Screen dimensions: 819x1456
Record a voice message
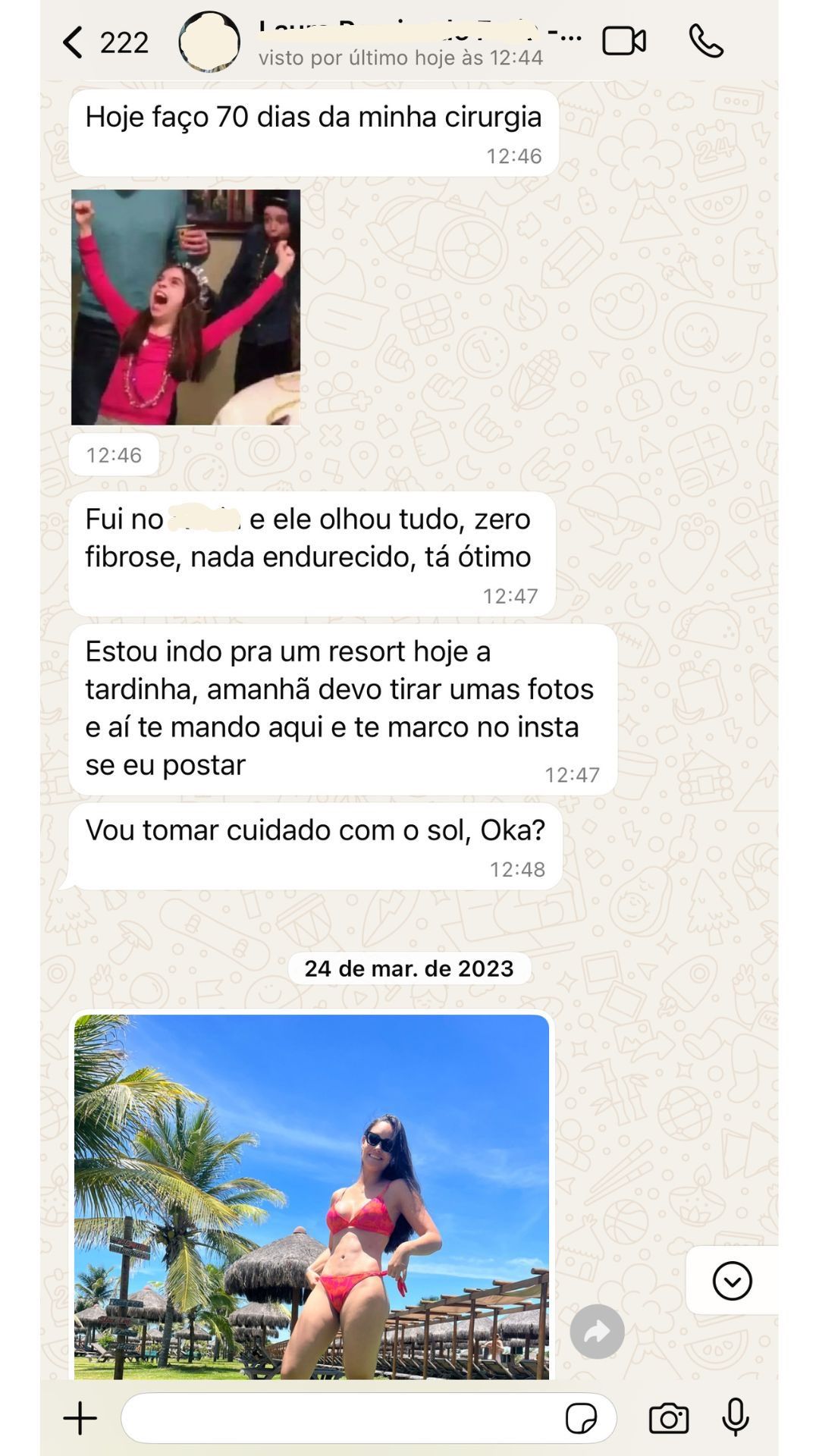tap(735, 1418)
